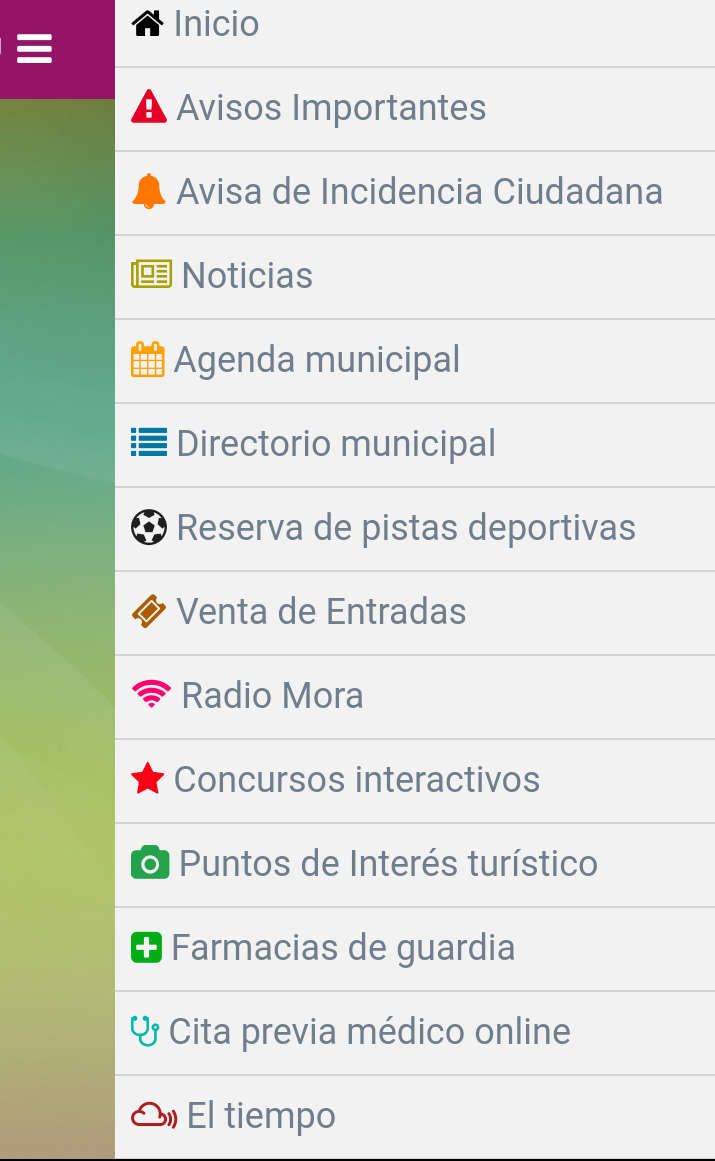Open Avisos Importantes
This screenshot has width=715, height=1161.
pyautogui.click(x=414, y=110)
